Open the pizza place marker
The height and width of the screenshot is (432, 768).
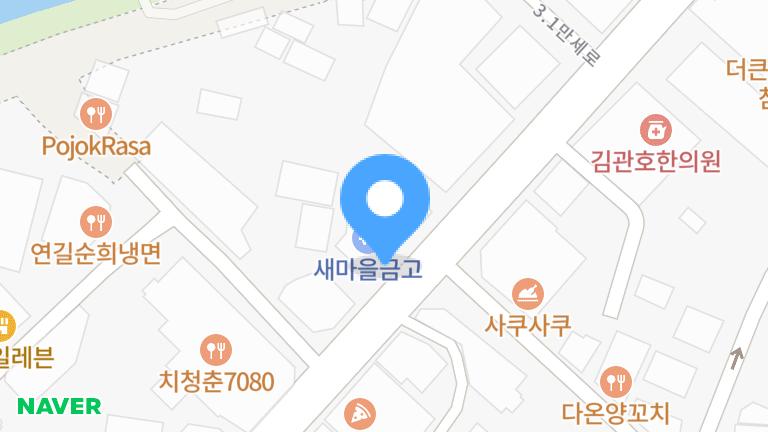pos(358,412)
